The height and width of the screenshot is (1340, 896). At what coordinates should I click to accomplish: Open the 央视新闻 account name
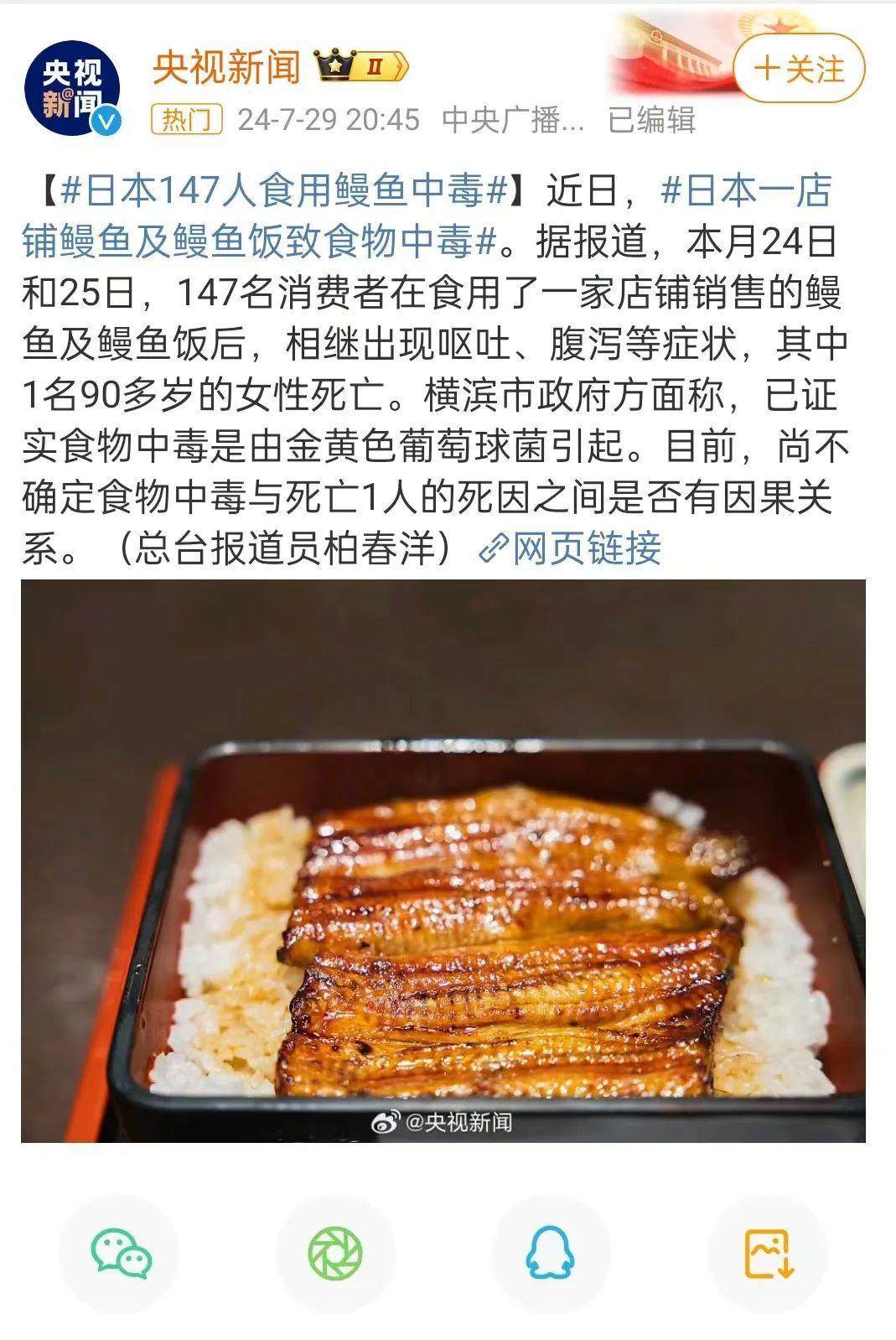click(x=226, y=67)
